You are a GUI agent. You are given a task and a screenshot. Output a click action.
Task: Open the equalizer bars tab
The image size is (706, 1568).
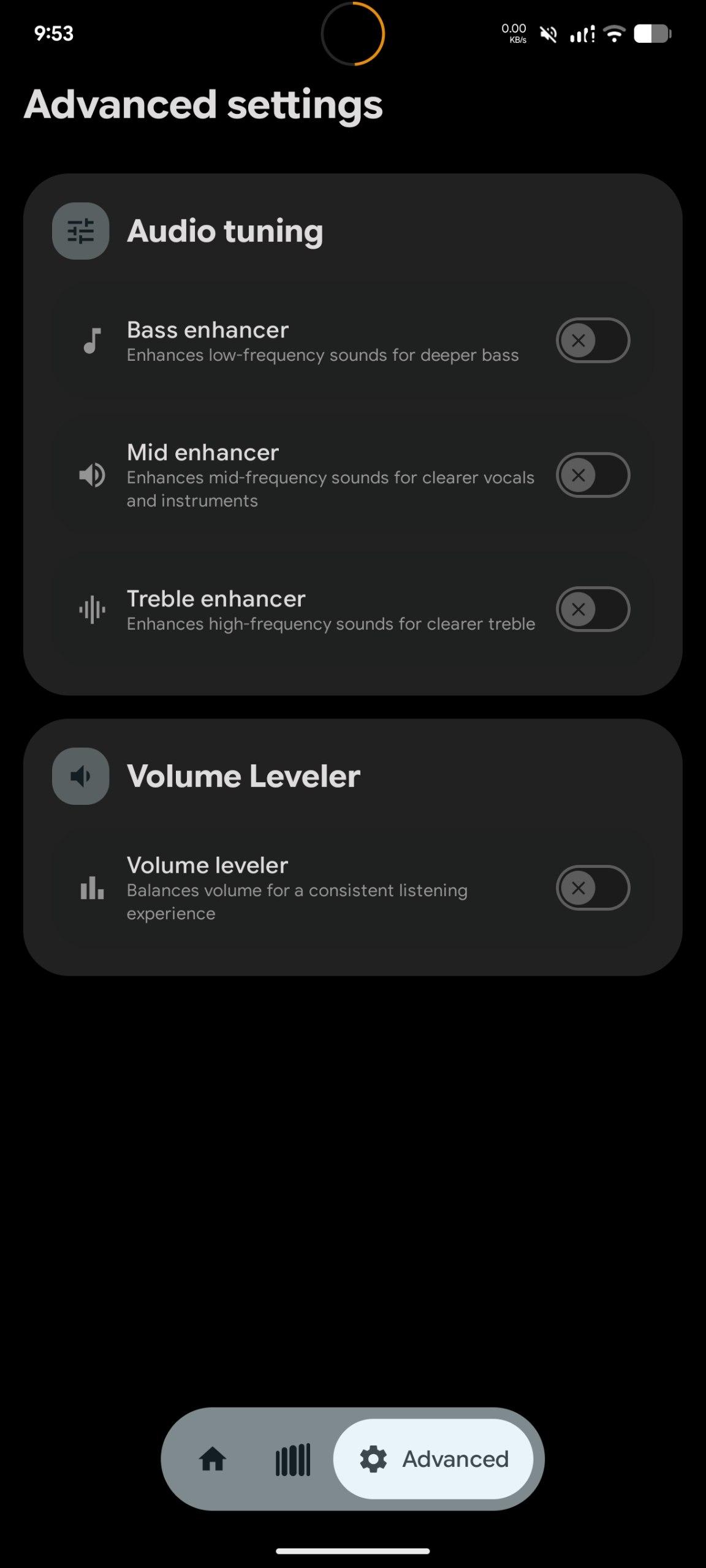click(x=293, y=1460)
